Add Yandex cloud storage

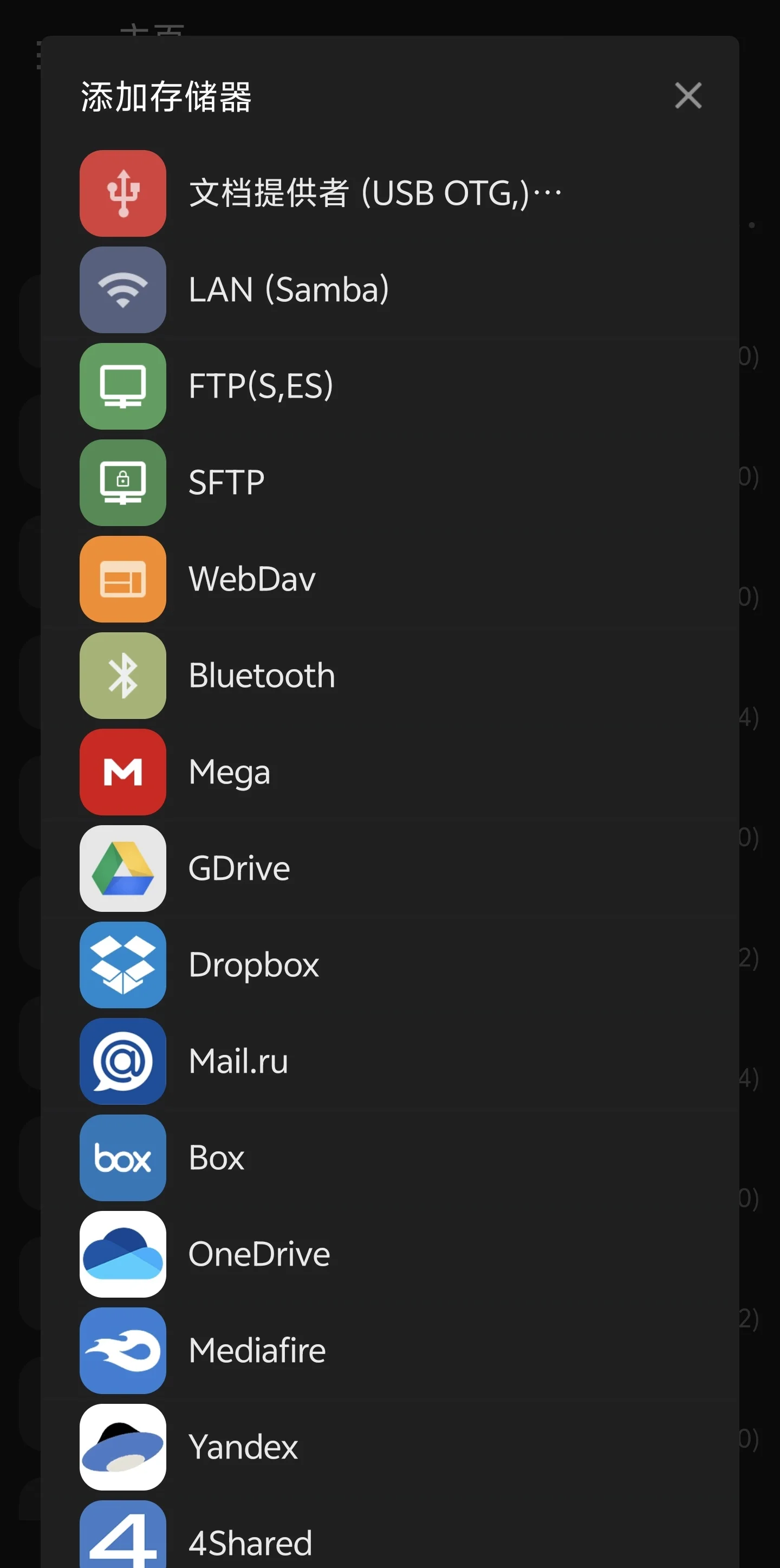[x=243, y=1448]
